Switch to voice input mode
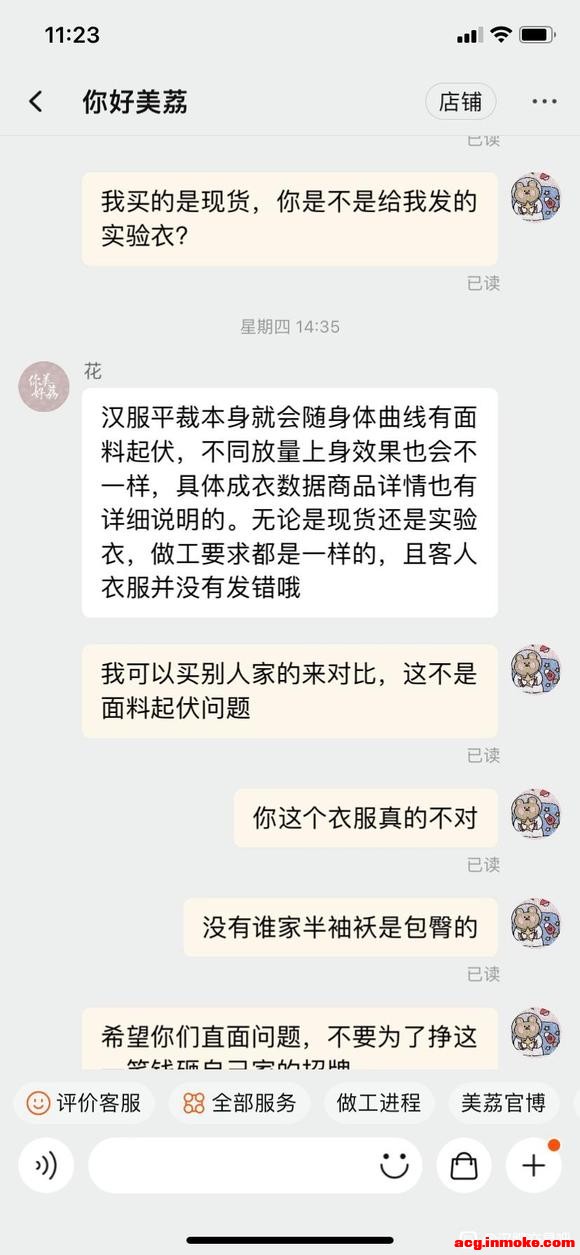Screen dimensions: 580x1255 pos(46,1165)
